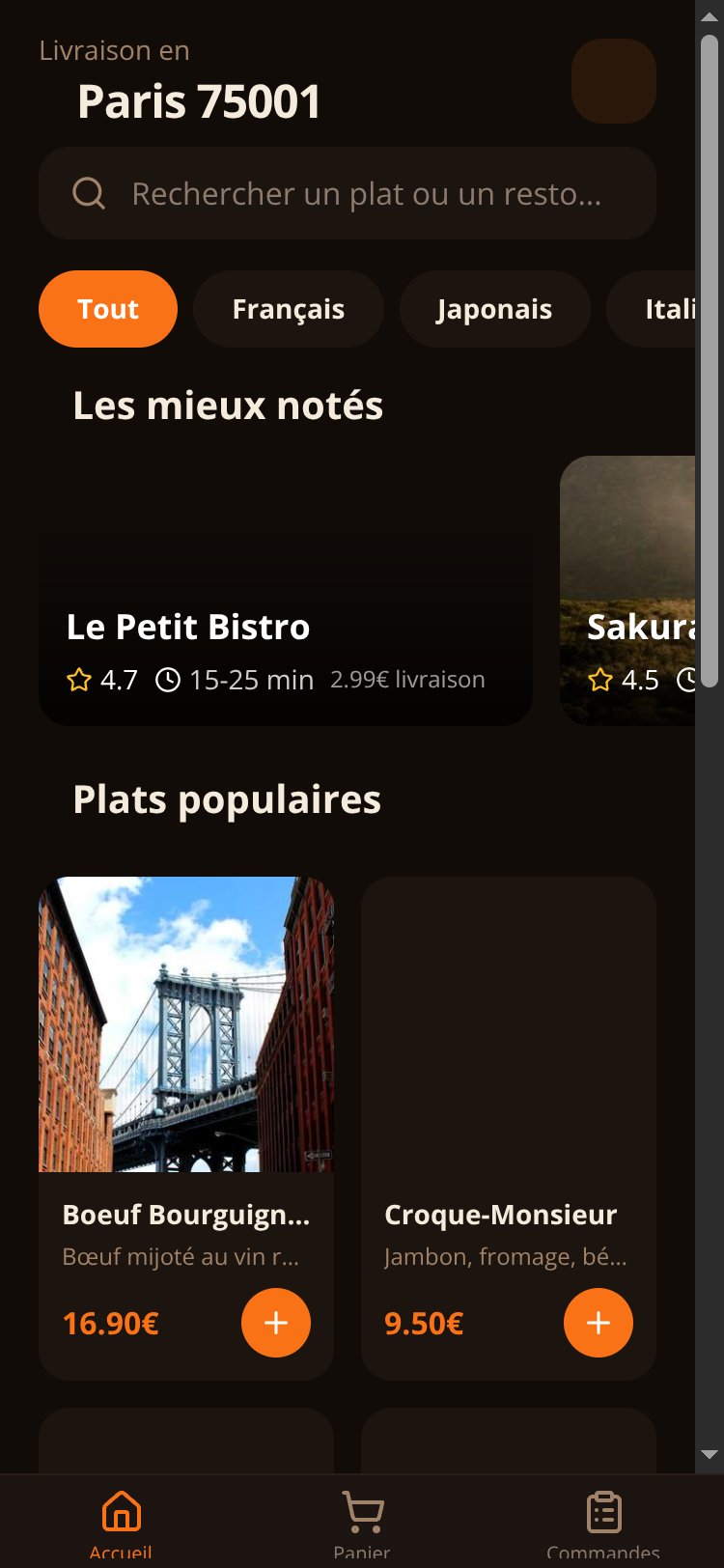This screenshot has width=724, height=1568.
Task: Filter by Japonais cuisine
Action: point(494,309)
